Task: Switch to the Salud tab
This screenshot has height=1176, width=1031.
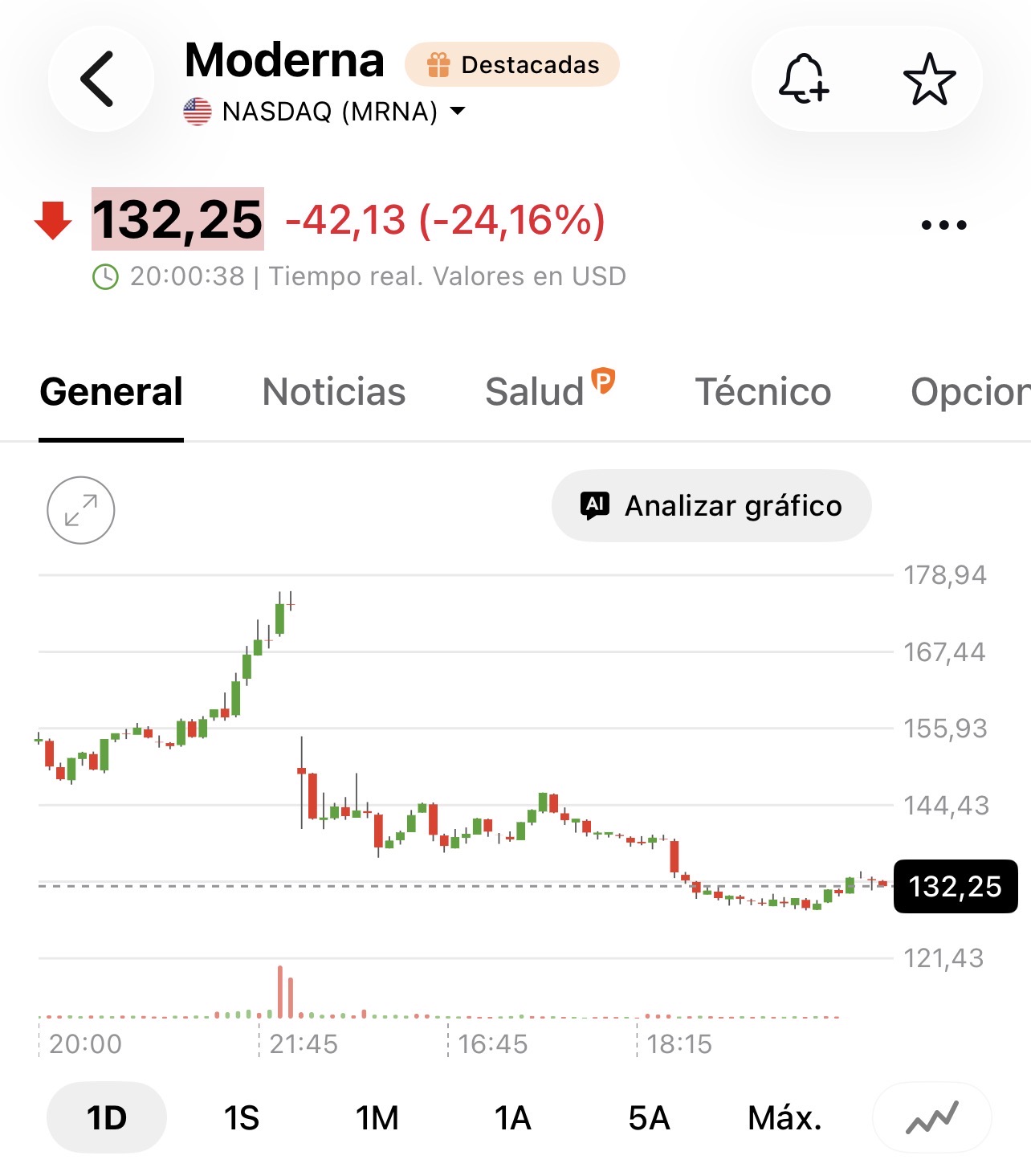Action: tap(550, 391)
